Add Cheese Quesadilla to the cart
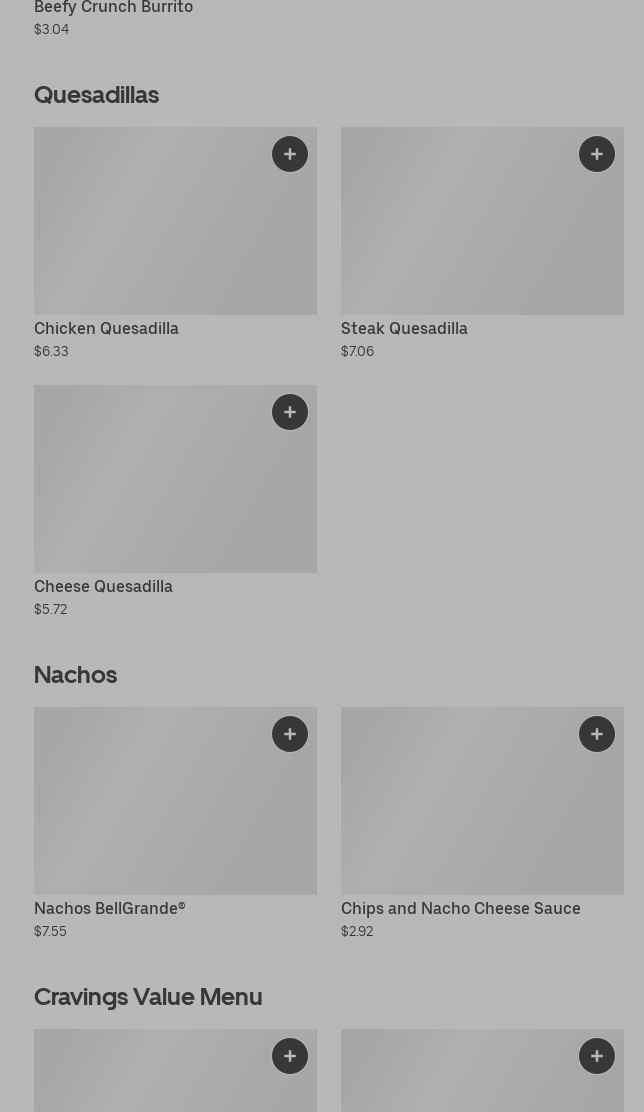The width and height of the screenshot is (644, 1112). click(x=289, y=412)
